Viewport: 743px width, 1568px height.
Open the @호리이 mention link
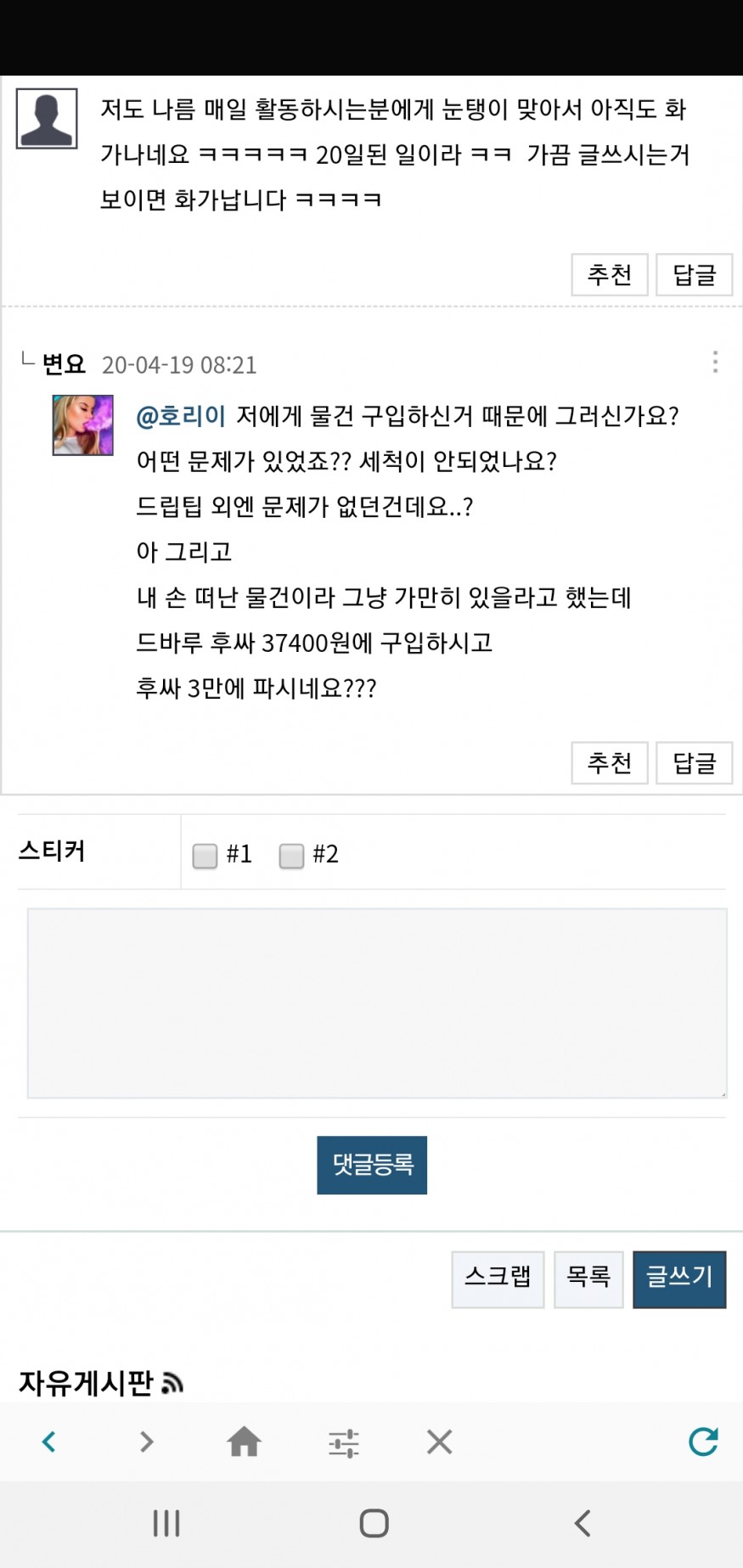pyautogui.click(x=181, y=416)
